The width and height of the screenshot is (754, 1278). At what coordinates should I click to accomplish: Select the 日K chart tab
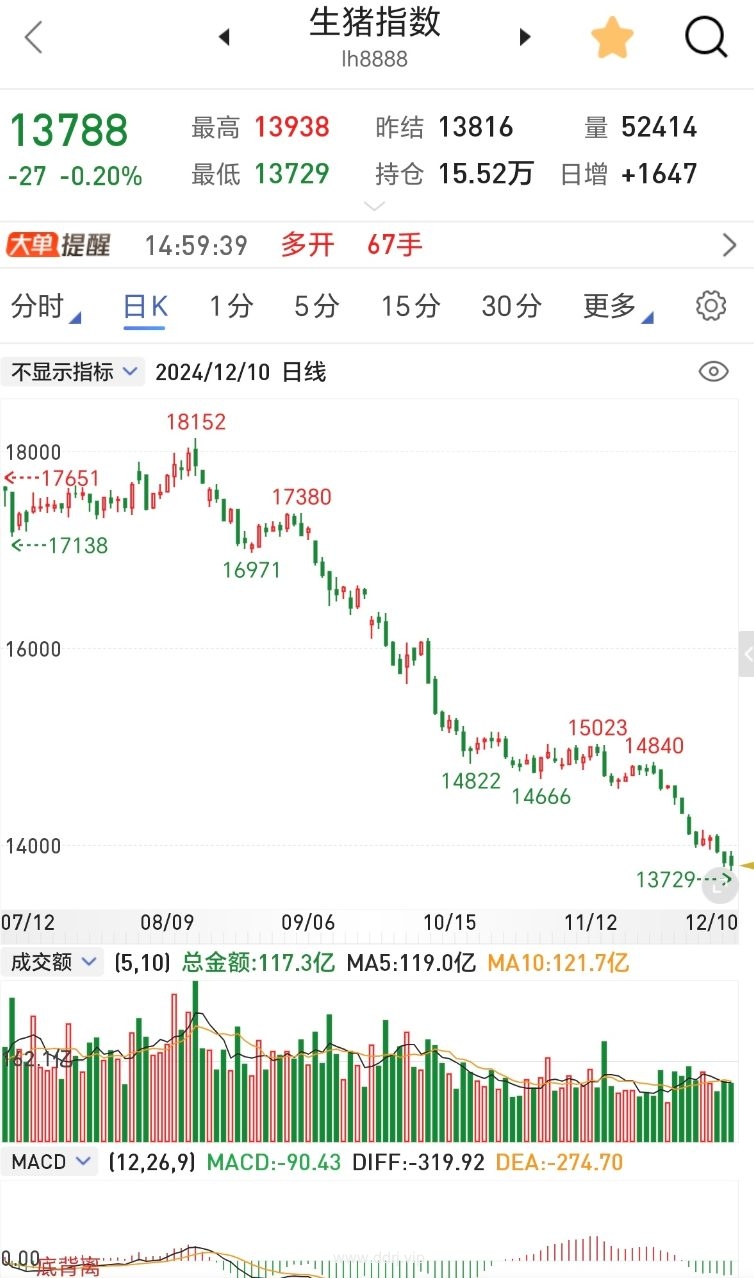point(145,306)
